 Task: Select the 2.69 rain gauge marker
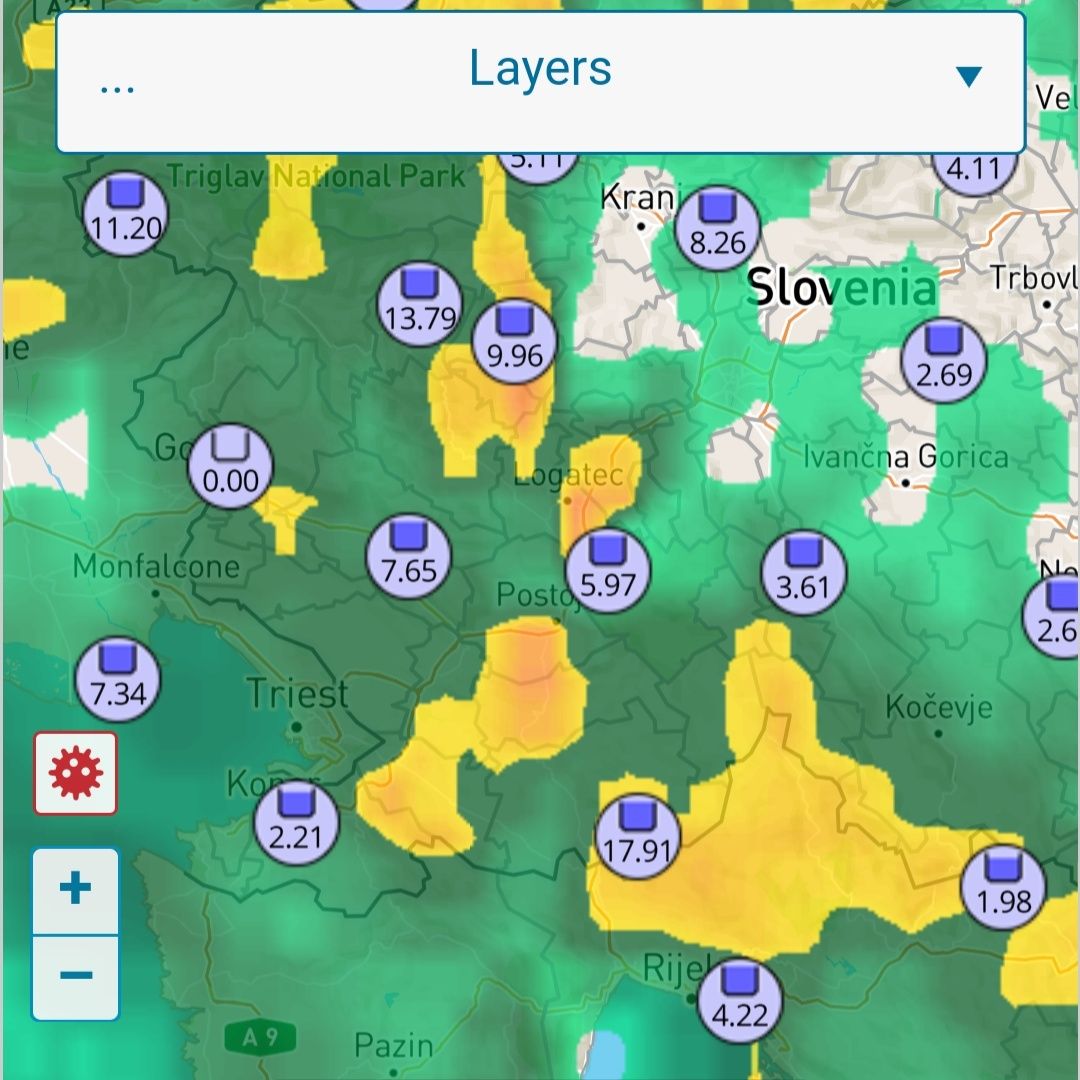[944, 360]
